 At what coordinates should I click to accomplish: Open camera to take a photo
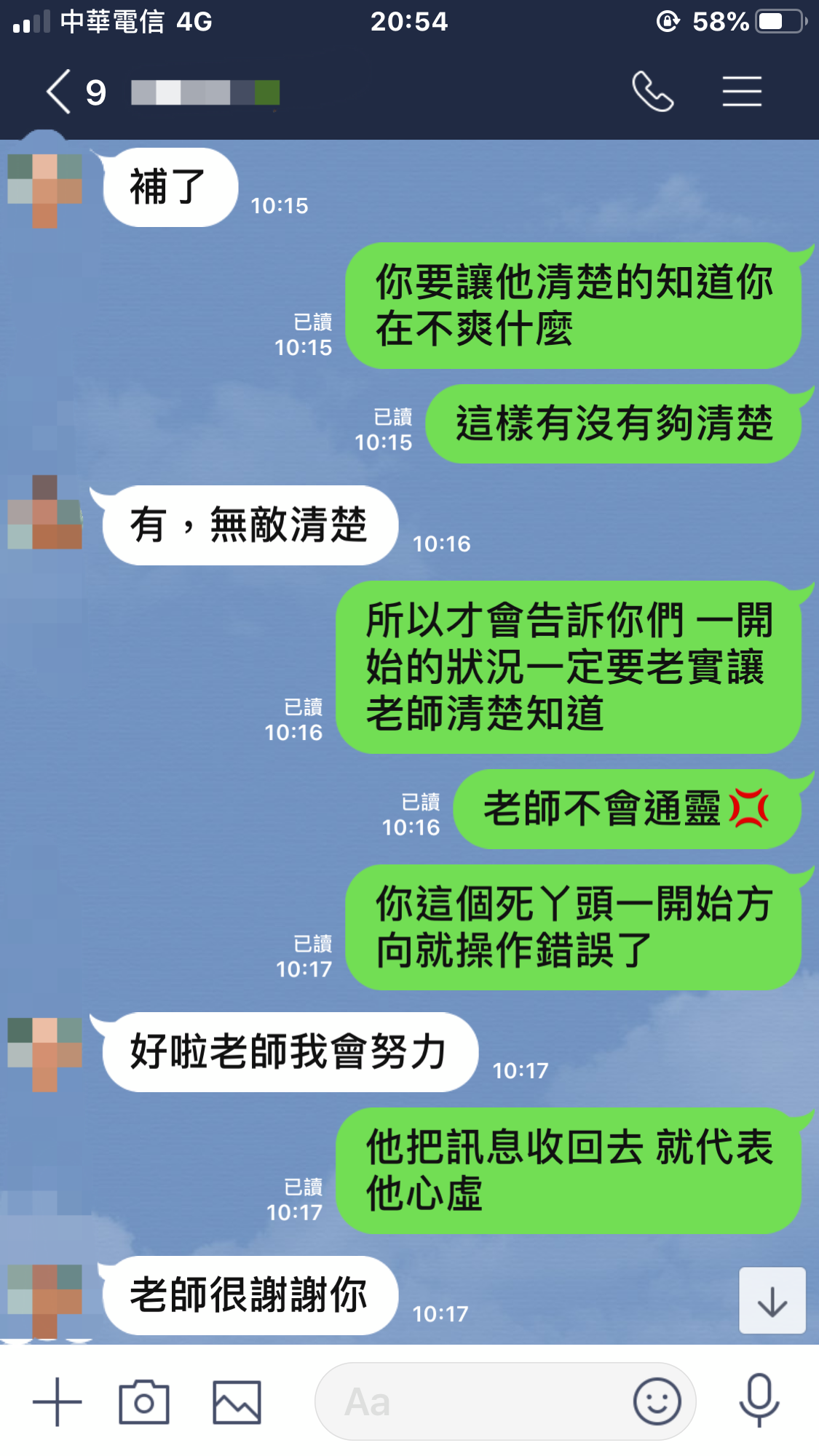[144, 1401]
